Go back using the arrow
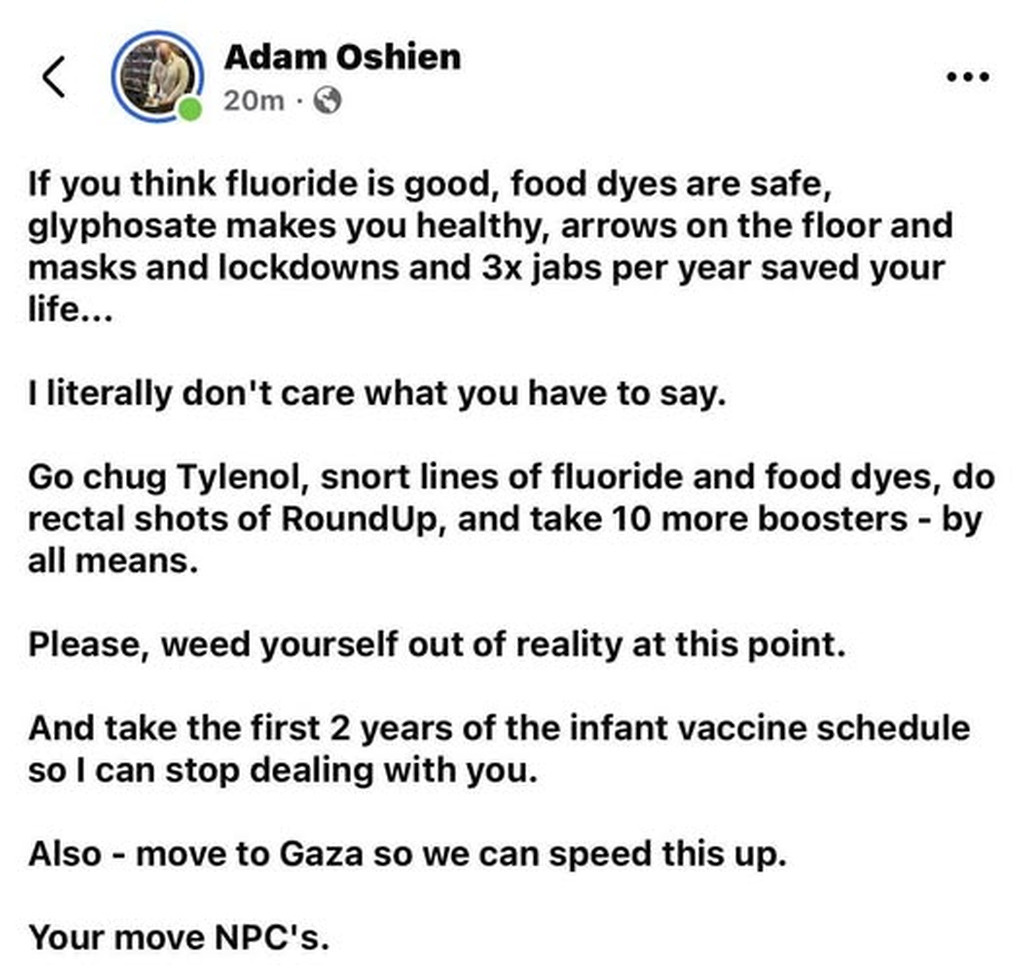 click(54, 76)
